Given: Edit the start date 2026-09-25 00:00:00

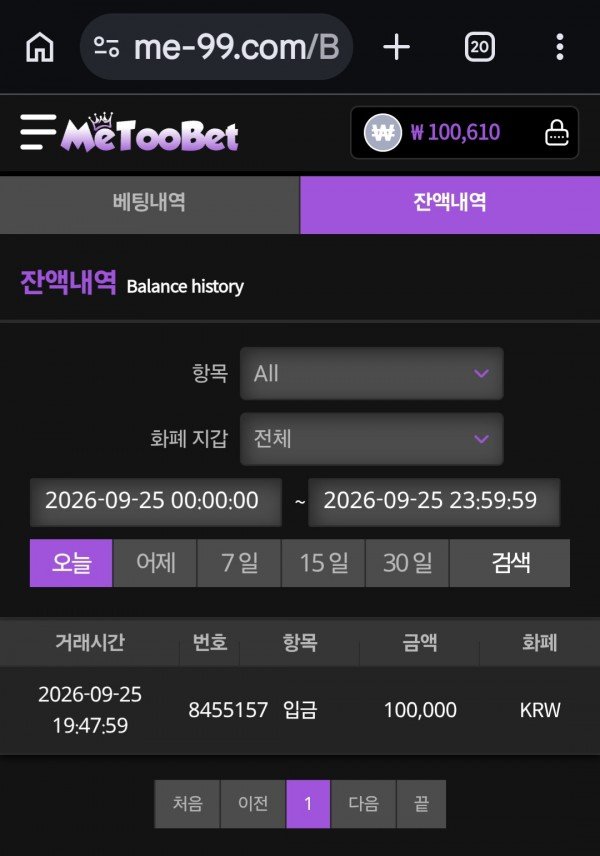Looking at the screenshot, I should pyautogui.click(x=156, y=502).
